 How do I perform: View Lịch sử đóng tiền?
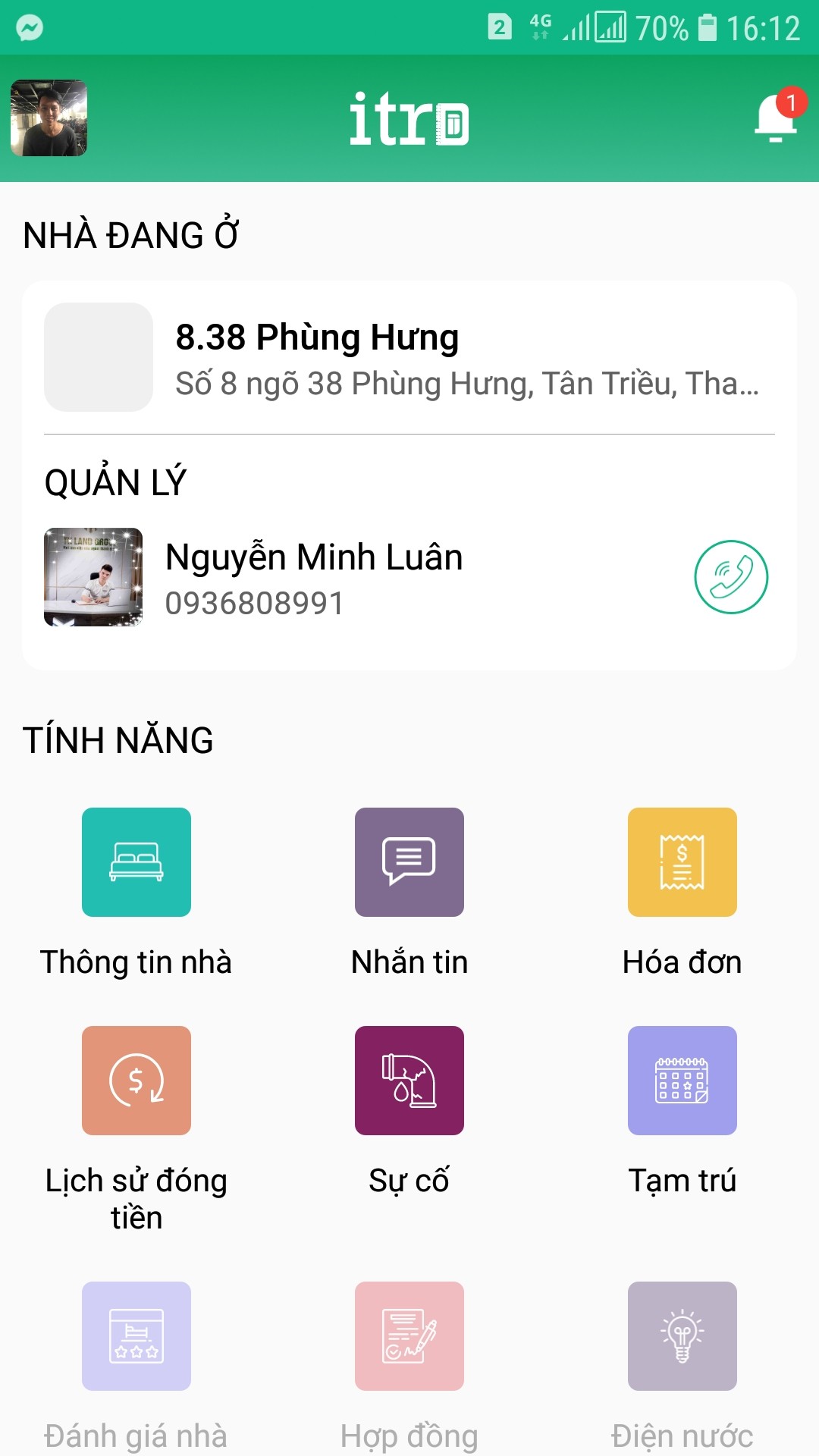tap(136, 1081)
